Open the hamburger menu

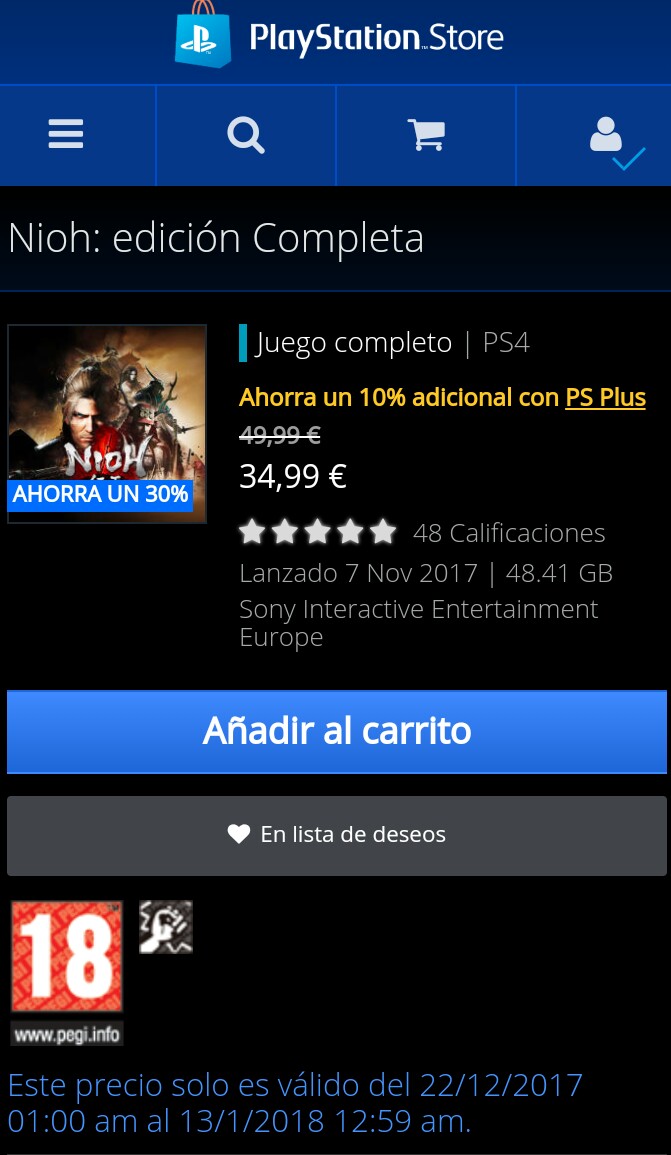click(66, 134)
